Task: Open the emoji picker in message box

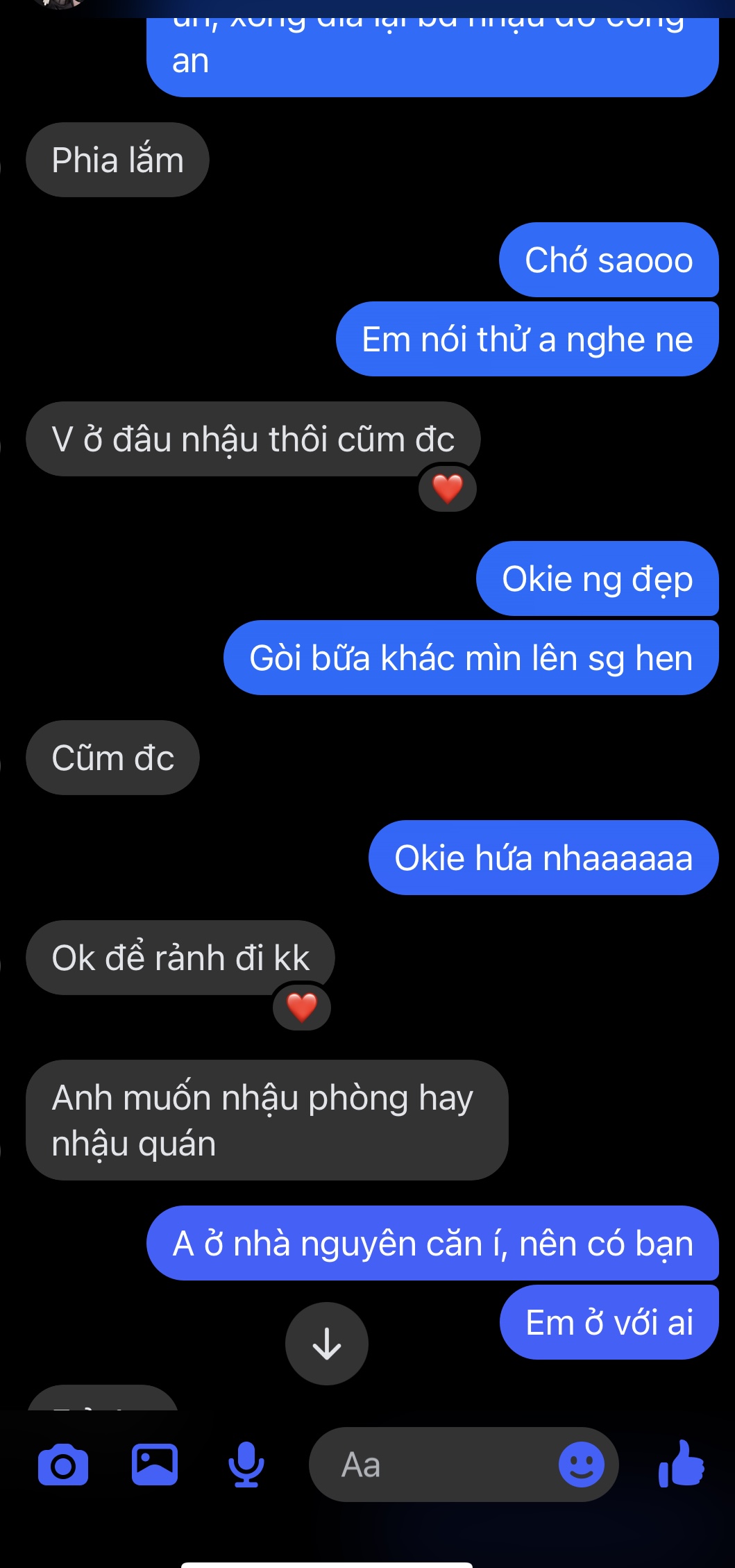Action: (x=581, y=1465)
